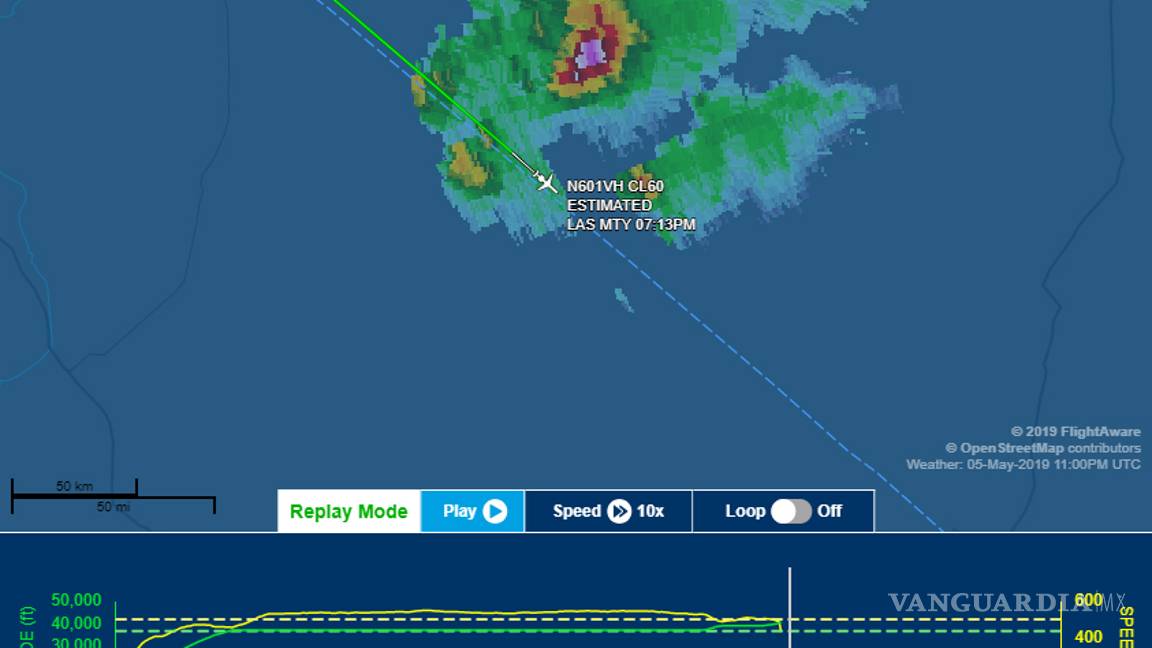Turn on the Loop switch

(790, 511)
